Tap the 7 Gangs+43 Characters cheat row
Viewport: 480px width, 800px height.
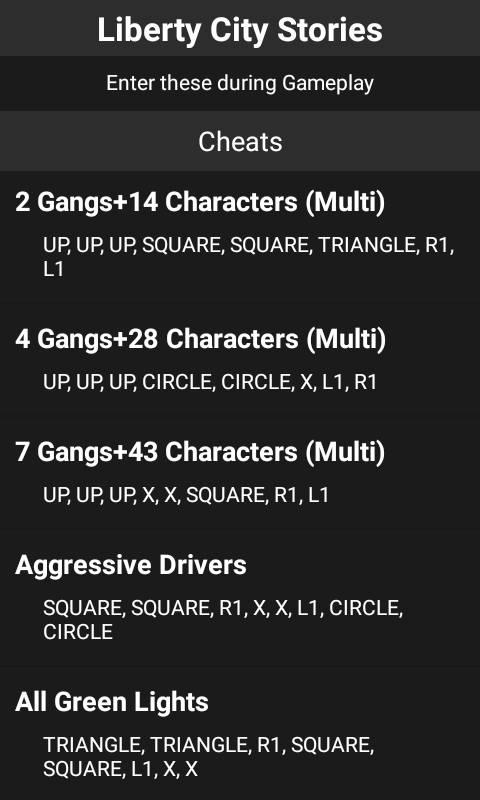[240, 473]
